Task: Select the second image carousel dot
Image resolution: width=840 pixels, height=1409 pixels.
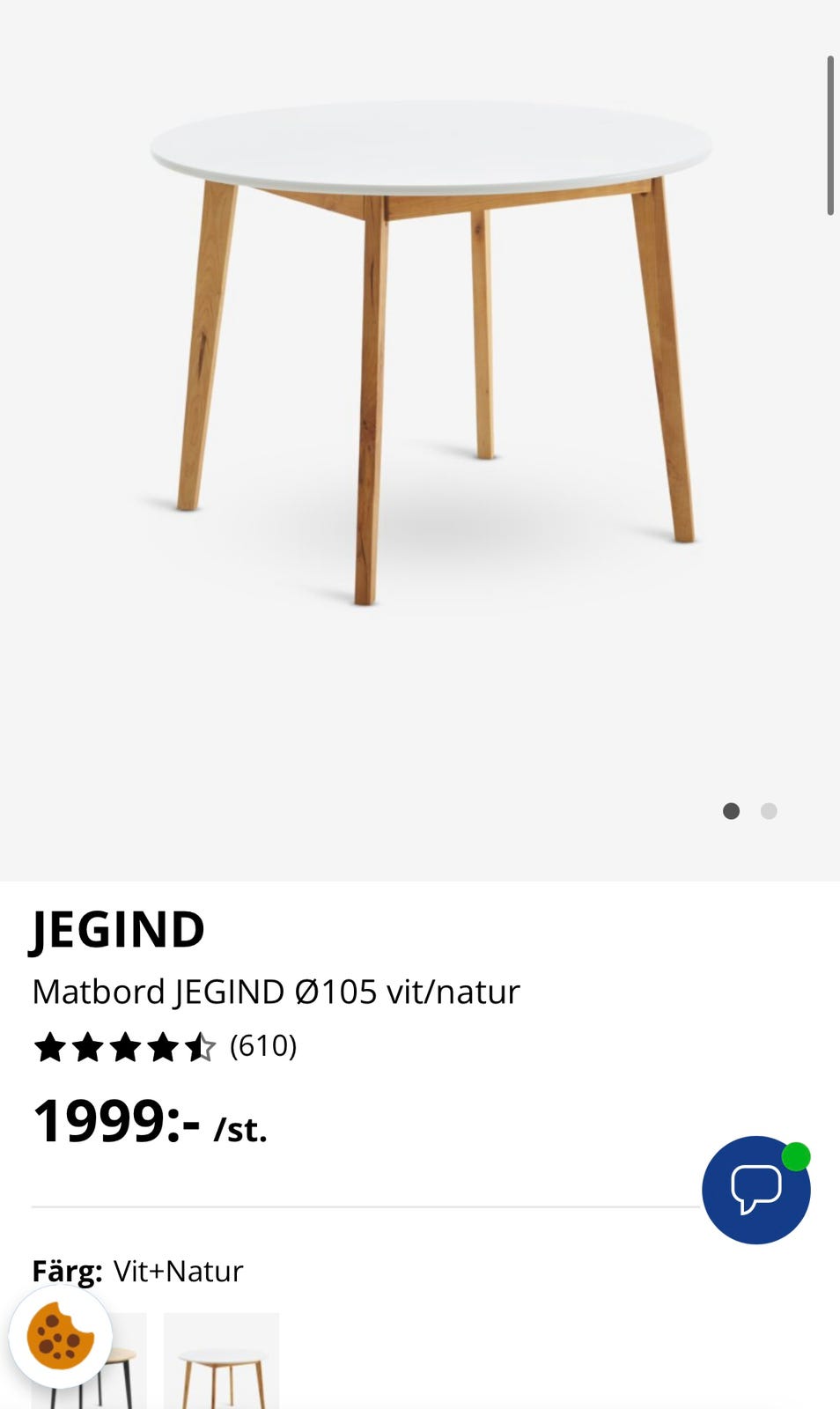Action: [x=768, y=811]
